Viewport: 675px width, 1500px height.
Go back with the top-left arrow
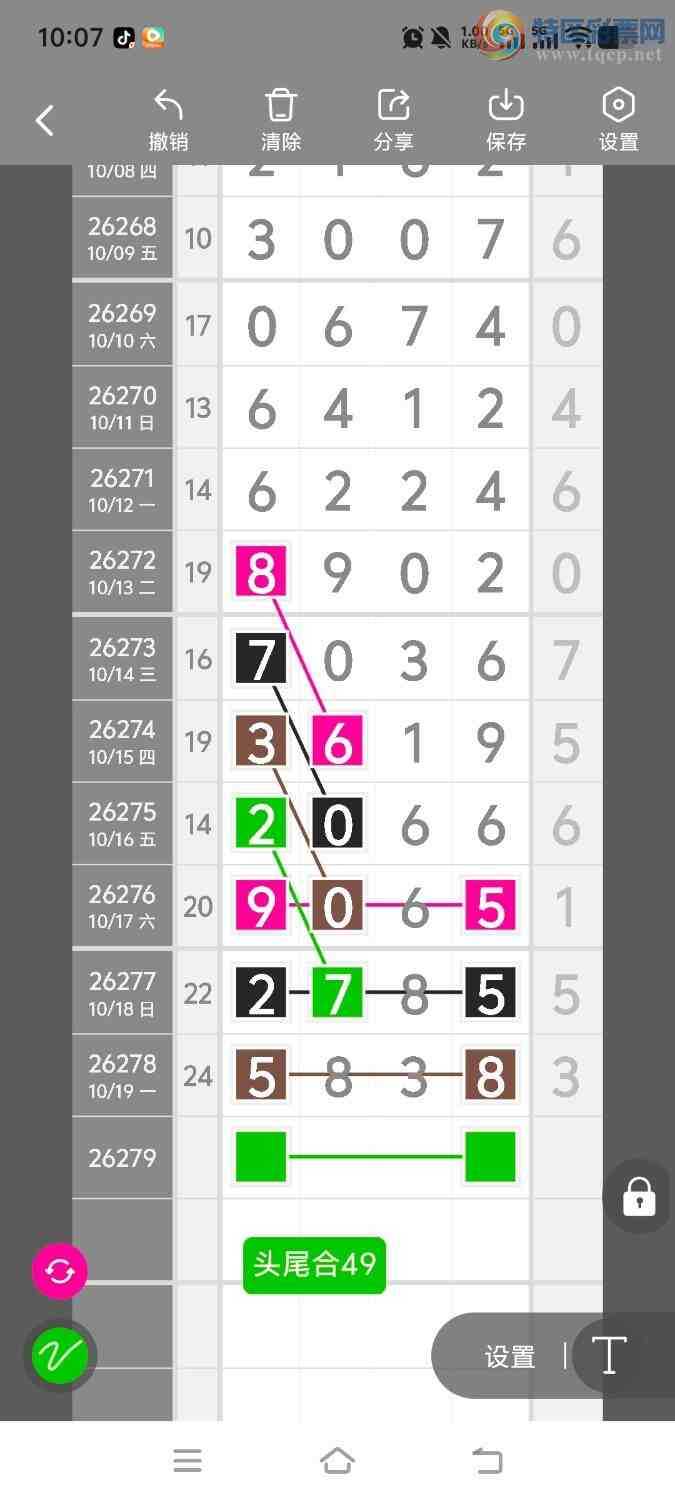pos(44,121)
